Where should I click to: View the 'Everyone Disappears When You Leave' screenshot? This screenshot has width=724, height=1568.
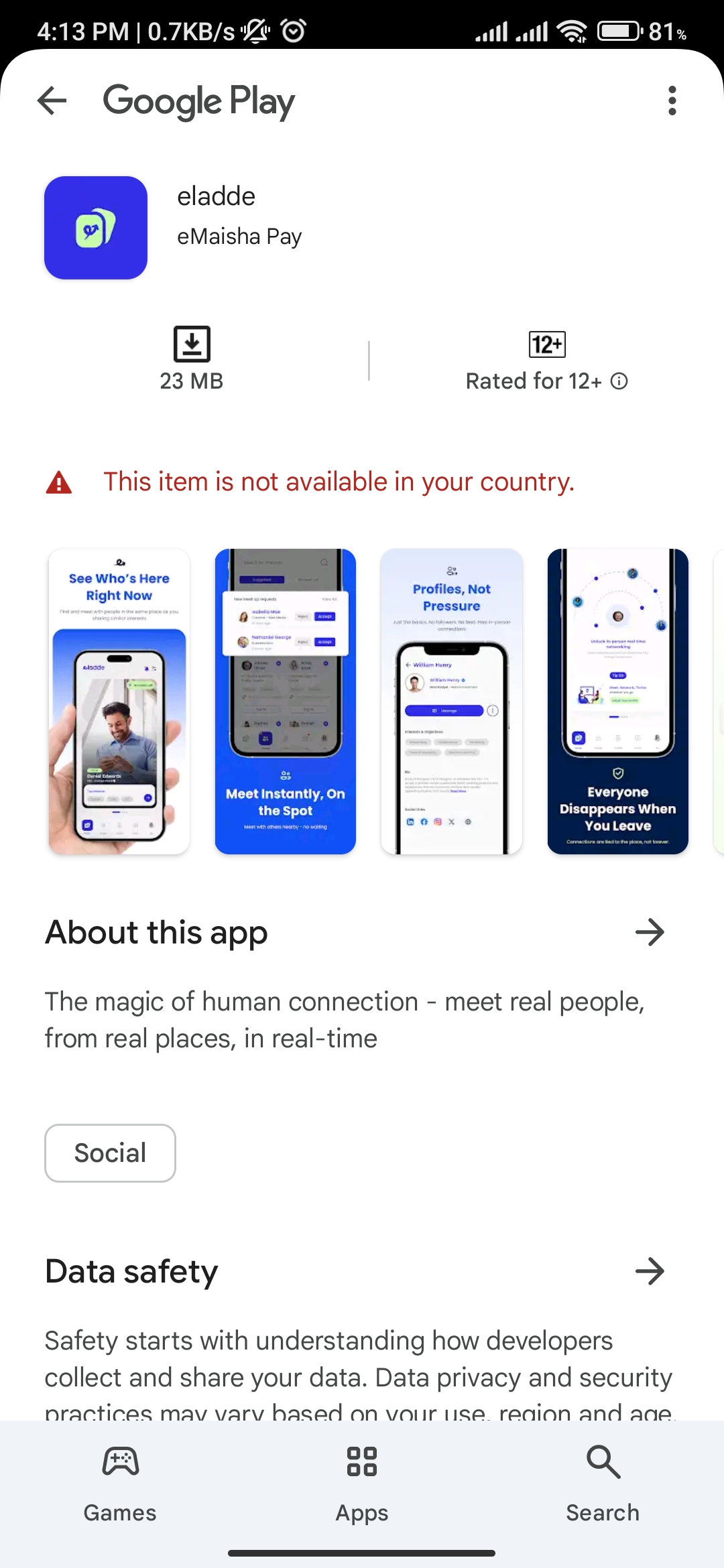(618, 702)
